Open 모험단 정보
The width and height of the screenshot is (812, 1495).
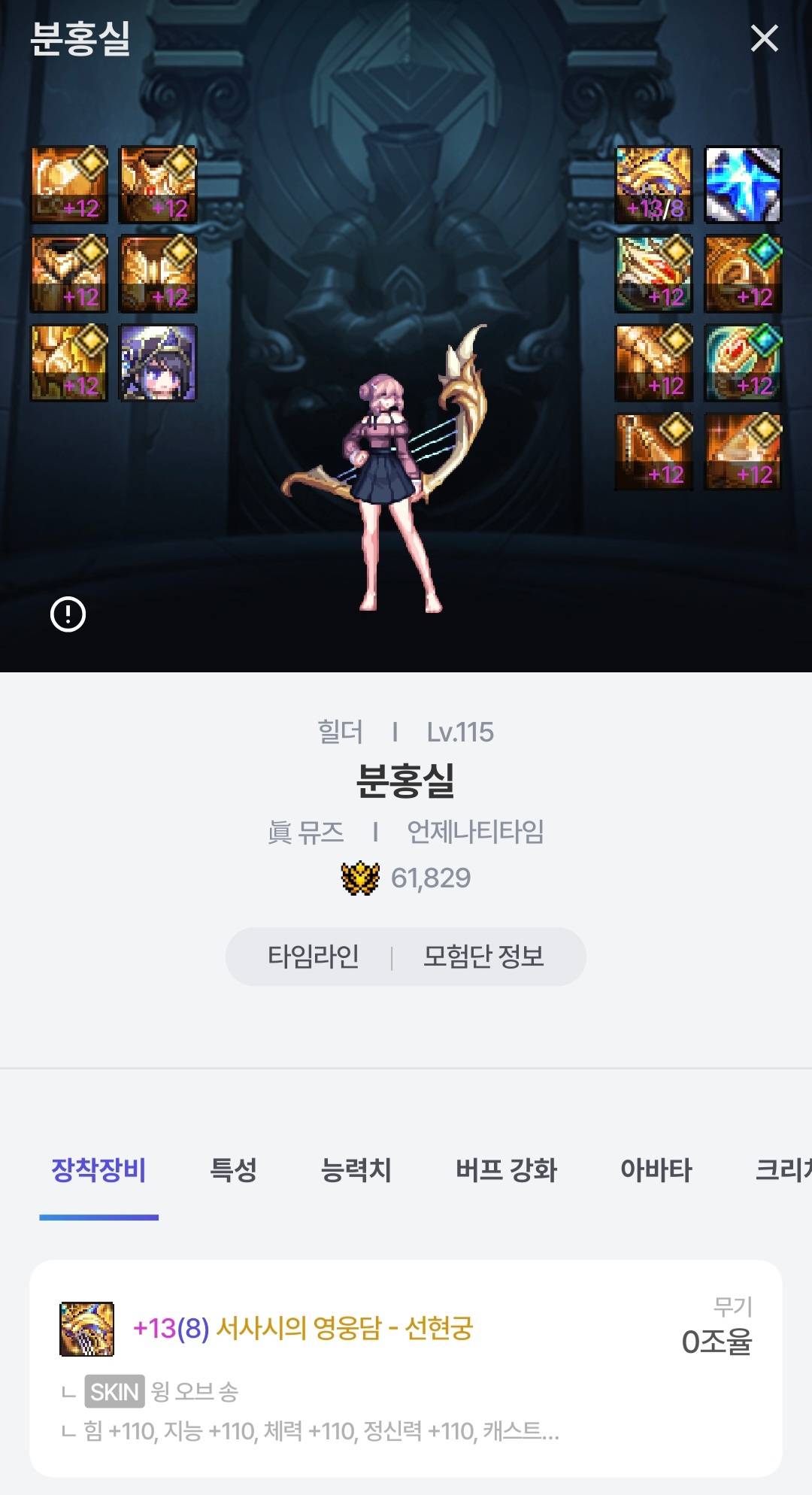point(483,957)
